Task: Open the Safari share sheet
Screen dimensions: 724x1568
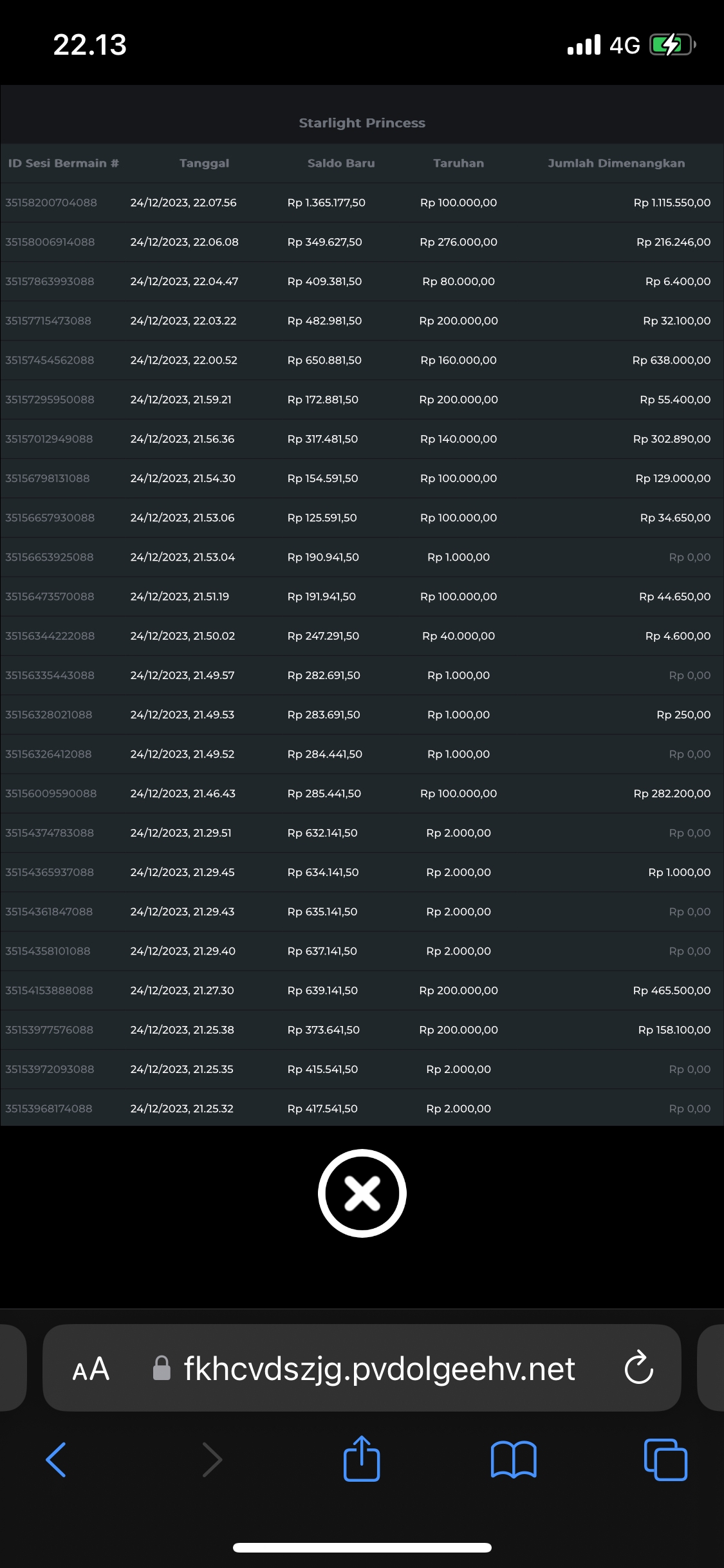Action: [x=362, y=1459]
